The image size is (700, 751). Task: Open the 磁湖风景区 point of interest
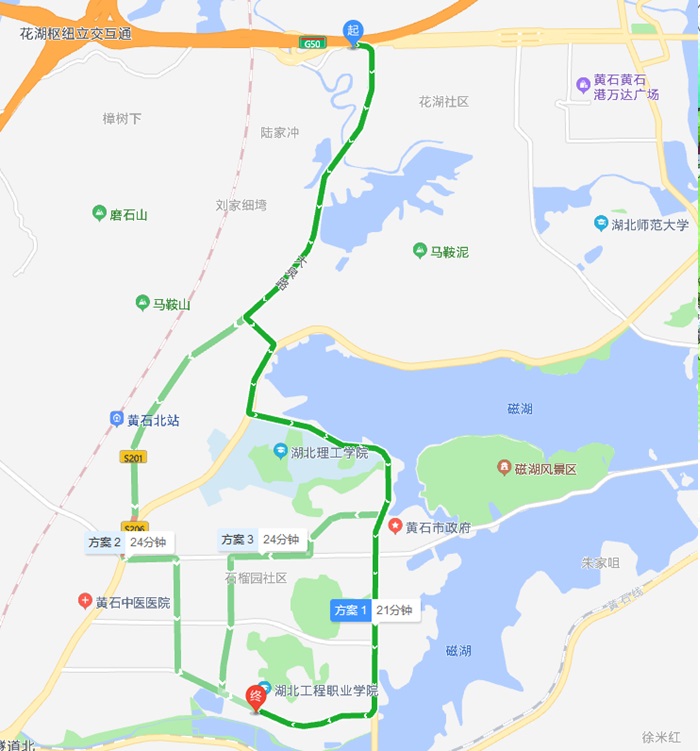coord(505,467)
